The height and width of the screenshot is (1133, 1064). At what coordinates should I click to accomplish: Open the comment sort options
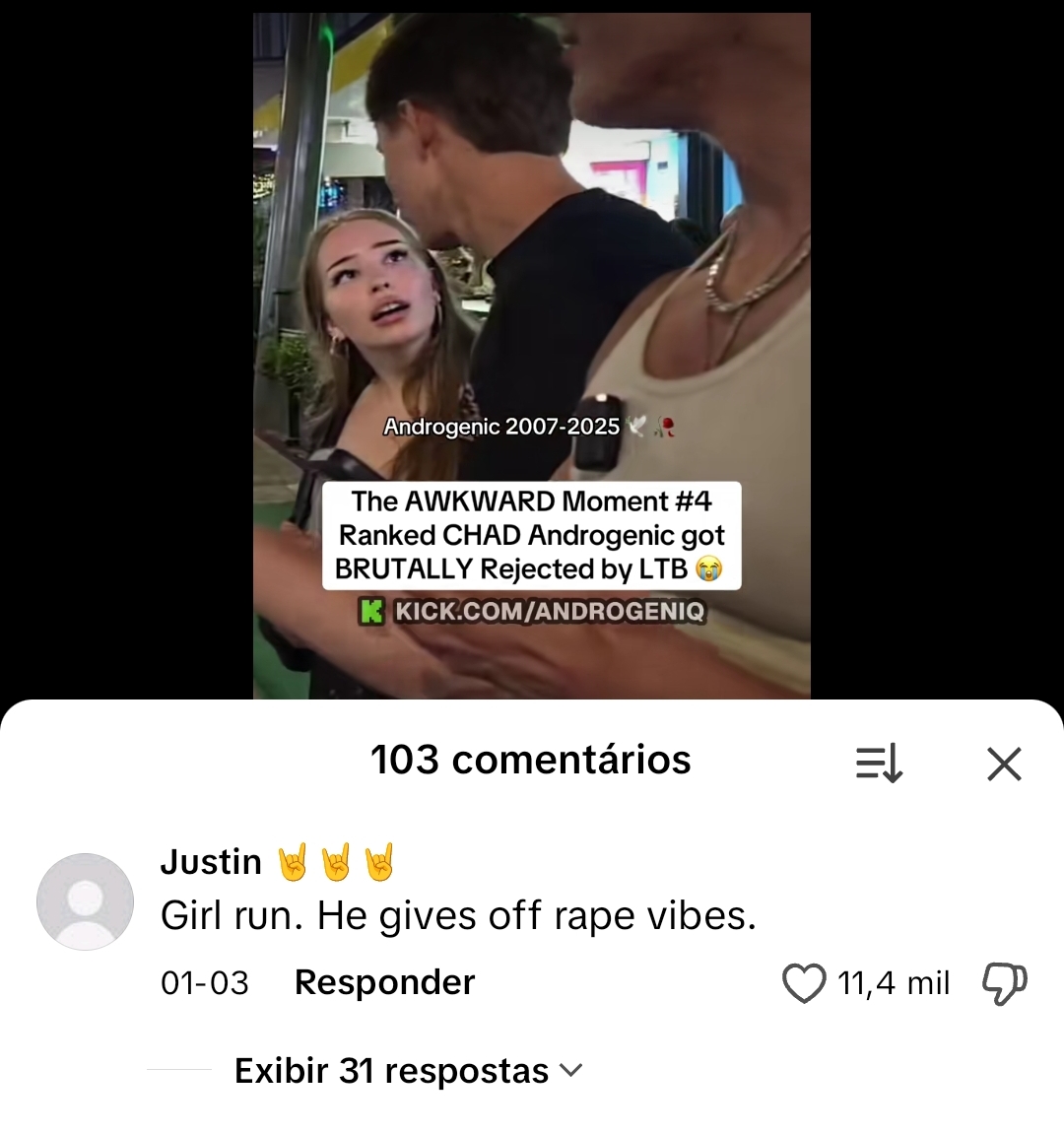879,764
